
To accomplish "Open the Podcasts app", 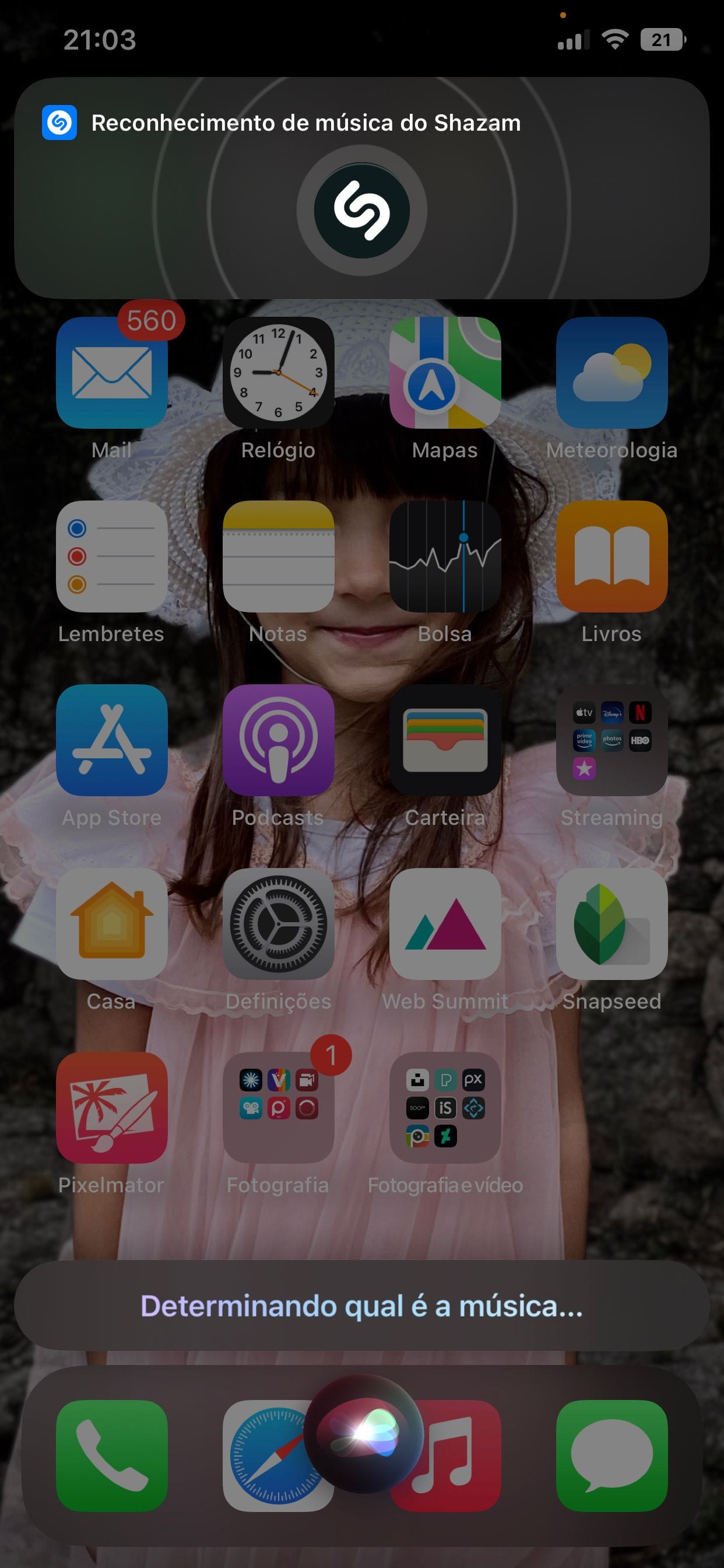I will coord(278,740).
